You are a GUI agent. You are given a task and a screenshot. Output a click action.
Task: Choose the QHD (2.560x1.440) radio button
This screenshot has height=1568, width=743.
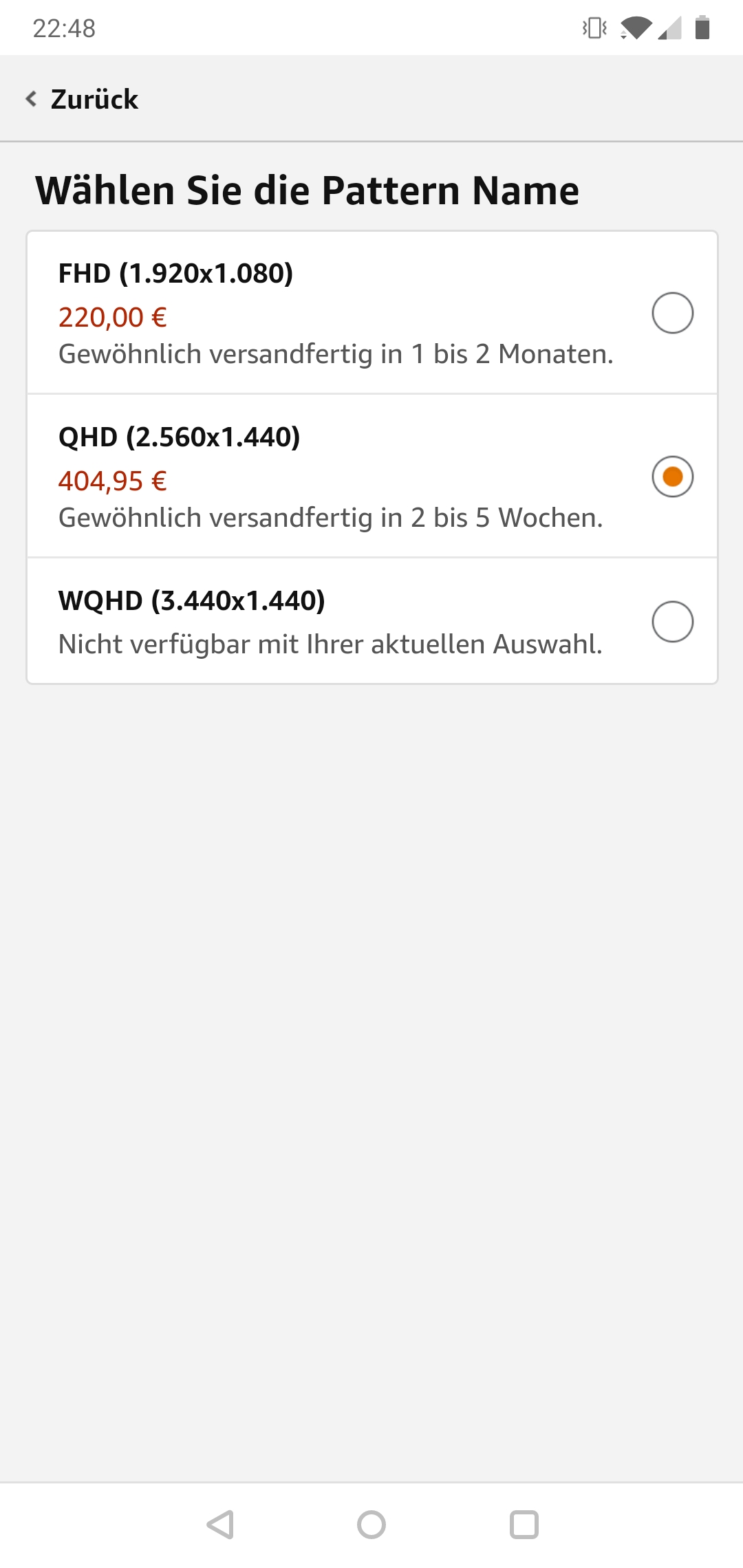coord(672,477)
